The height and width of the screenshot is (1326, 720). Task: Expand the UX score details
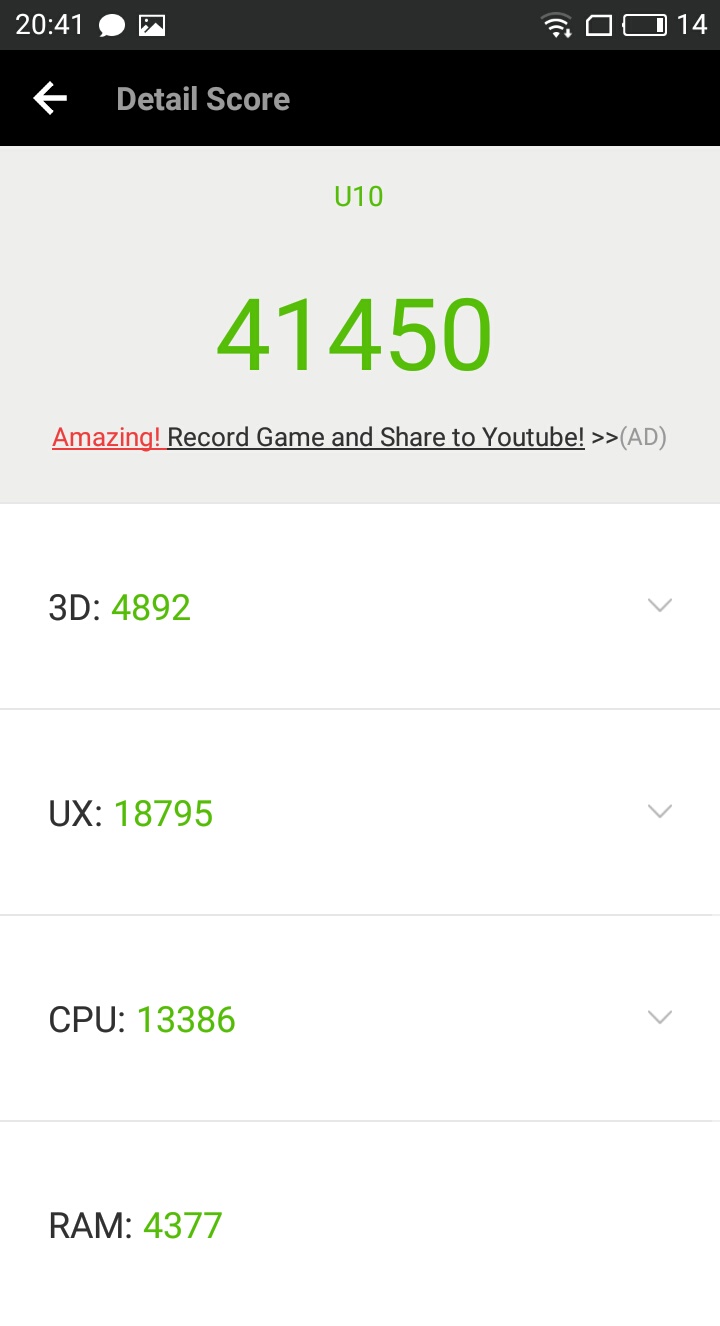(360, 812)
